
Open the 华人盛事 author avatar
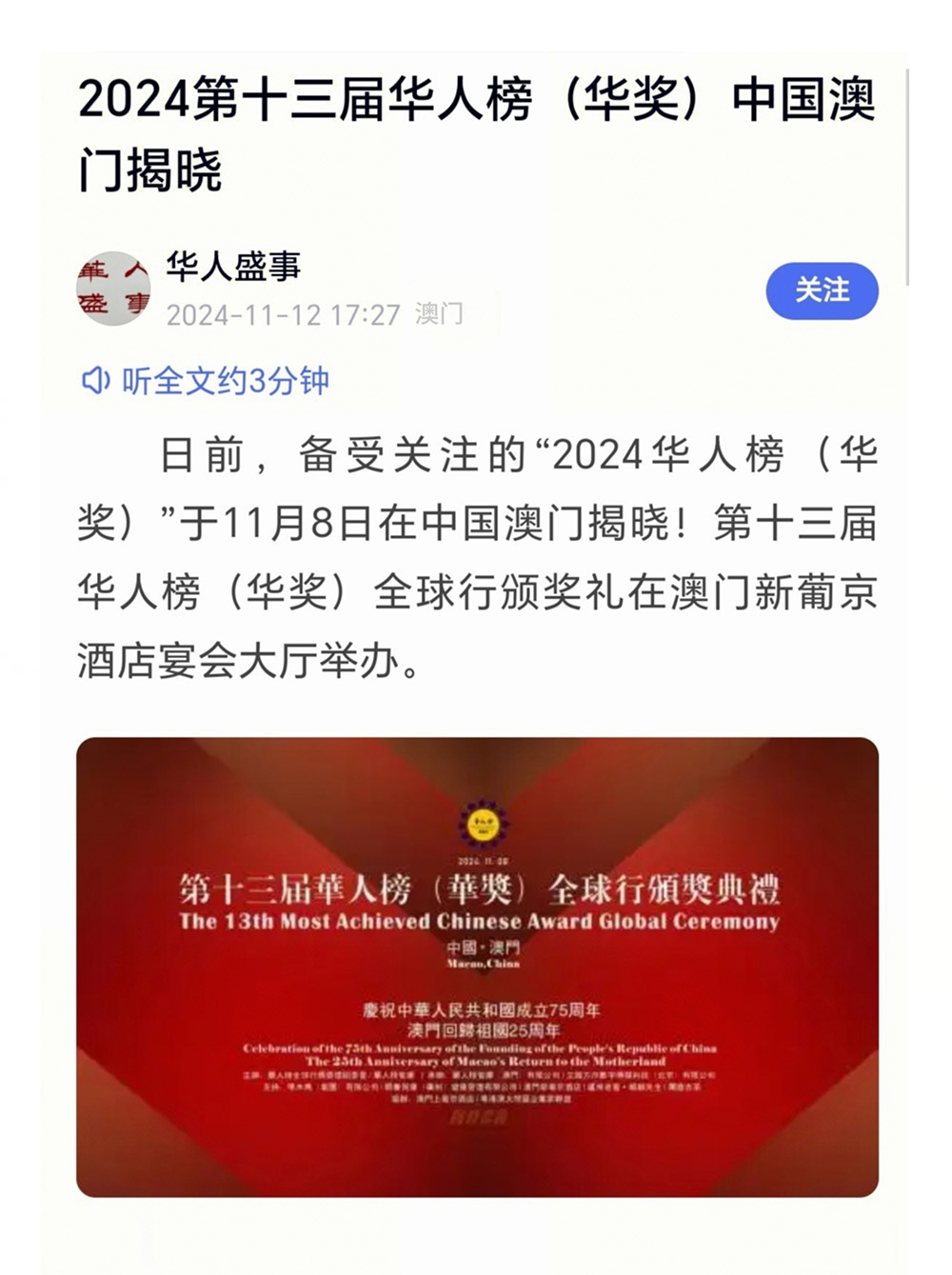(x=113, y=289)
